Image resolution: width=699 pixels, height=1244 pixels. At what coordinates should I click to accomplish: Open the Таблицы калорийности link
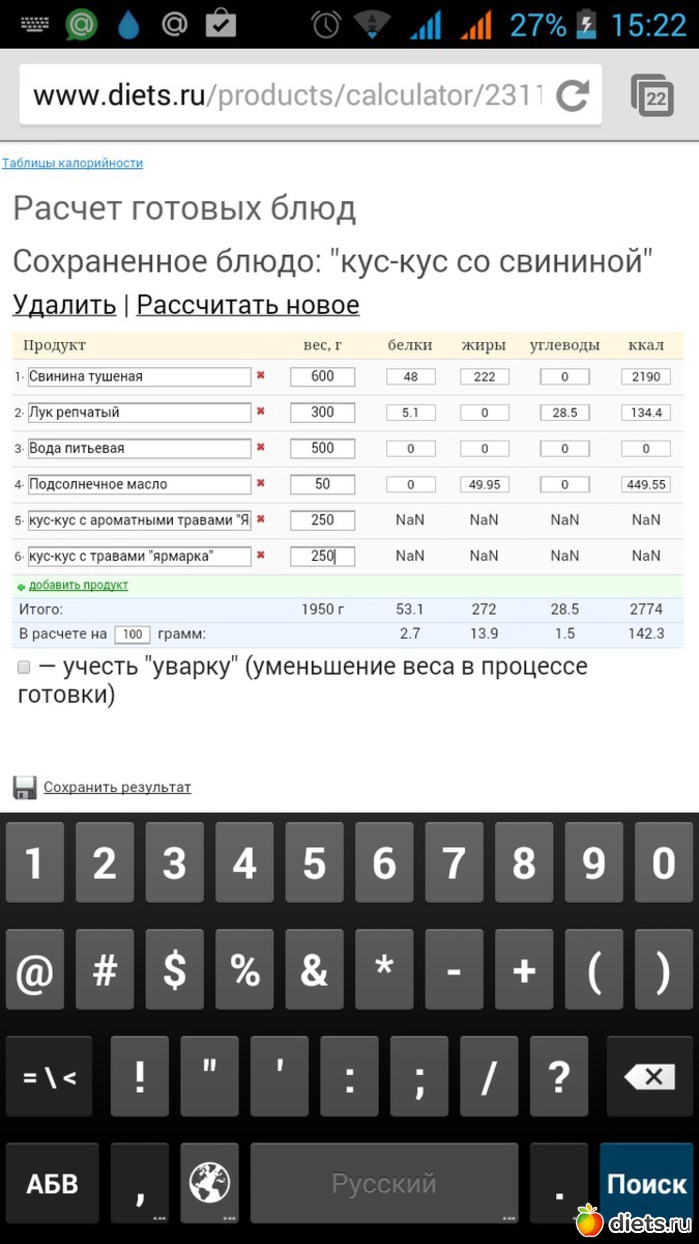72,163
